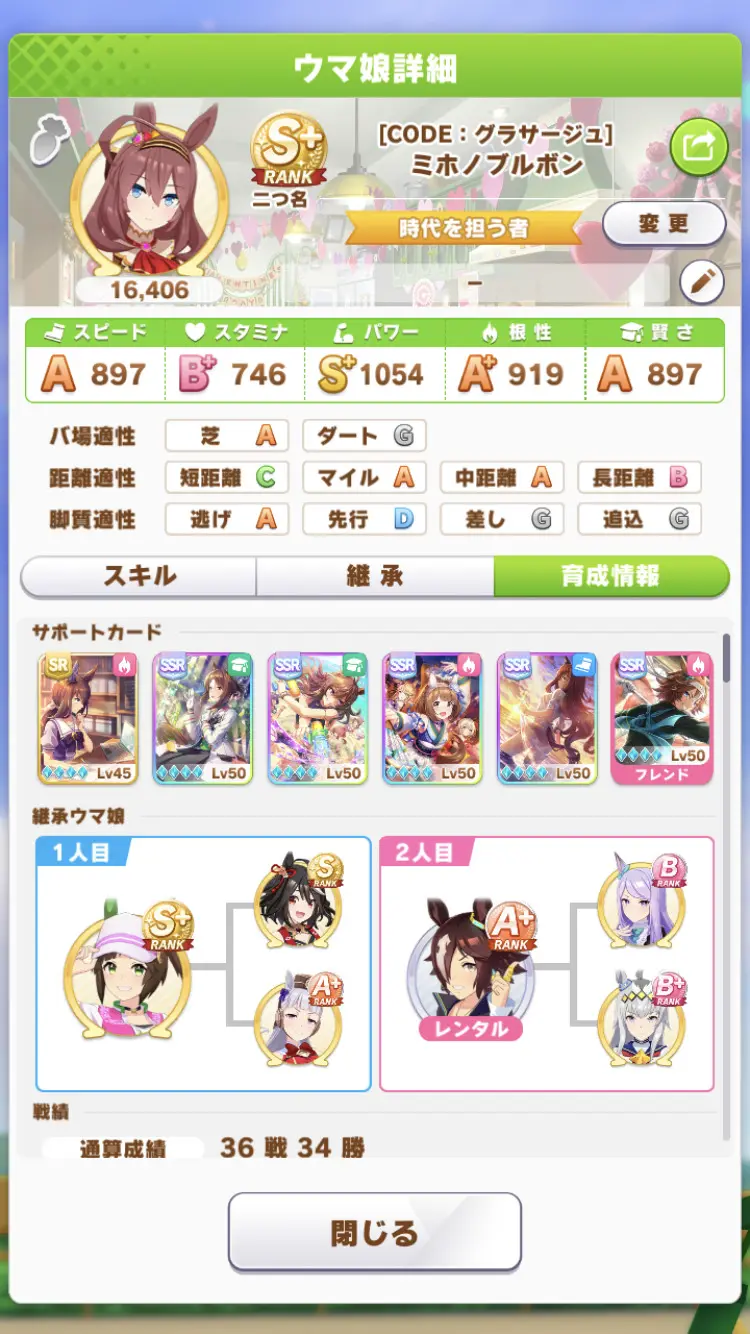Edit the memo with the pencil icon
The image size is (750, 1334).
coord(701,283)
